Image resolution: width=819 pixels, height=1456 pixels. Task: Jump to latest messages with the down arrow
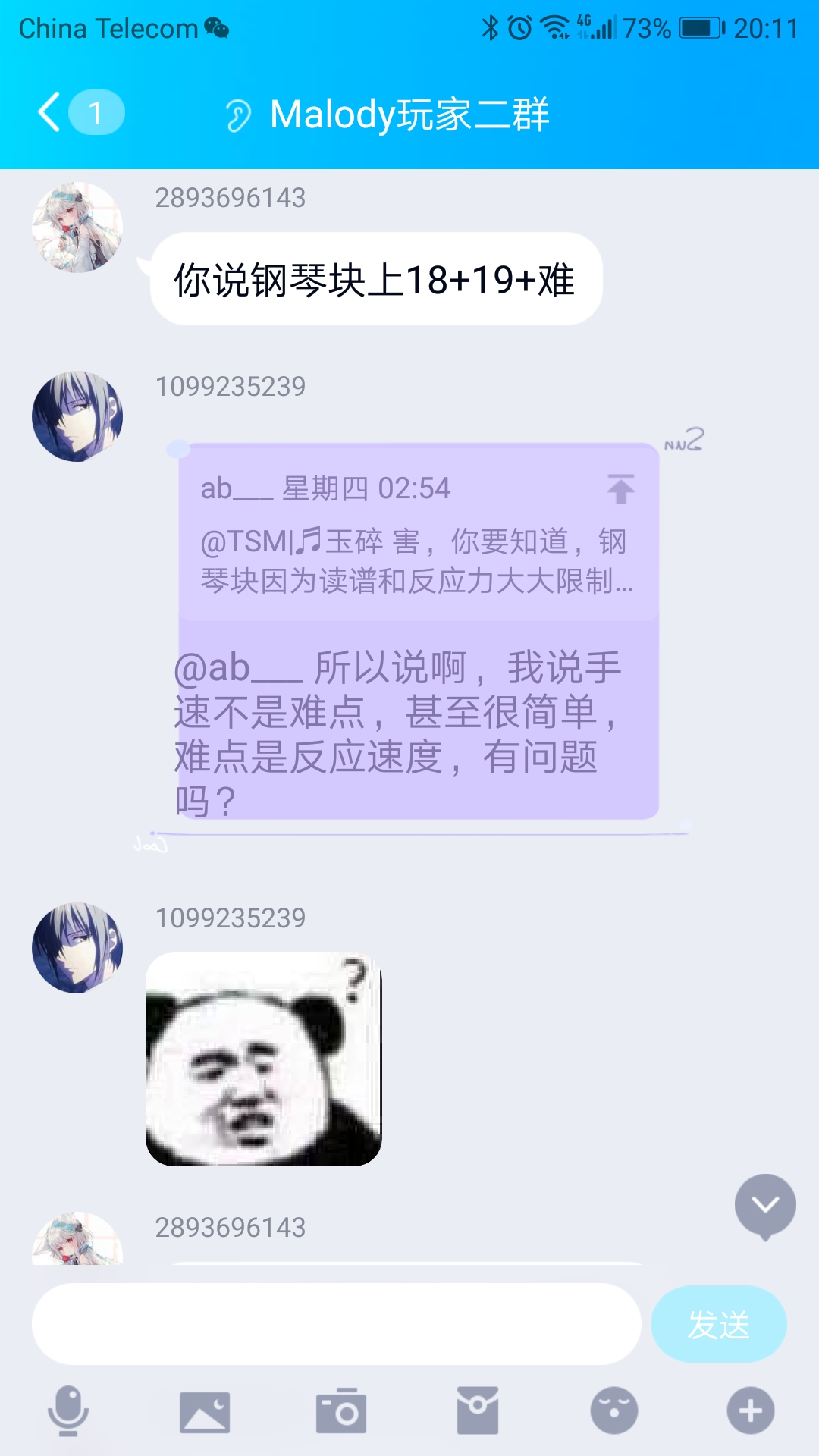tap(765, 1206)
